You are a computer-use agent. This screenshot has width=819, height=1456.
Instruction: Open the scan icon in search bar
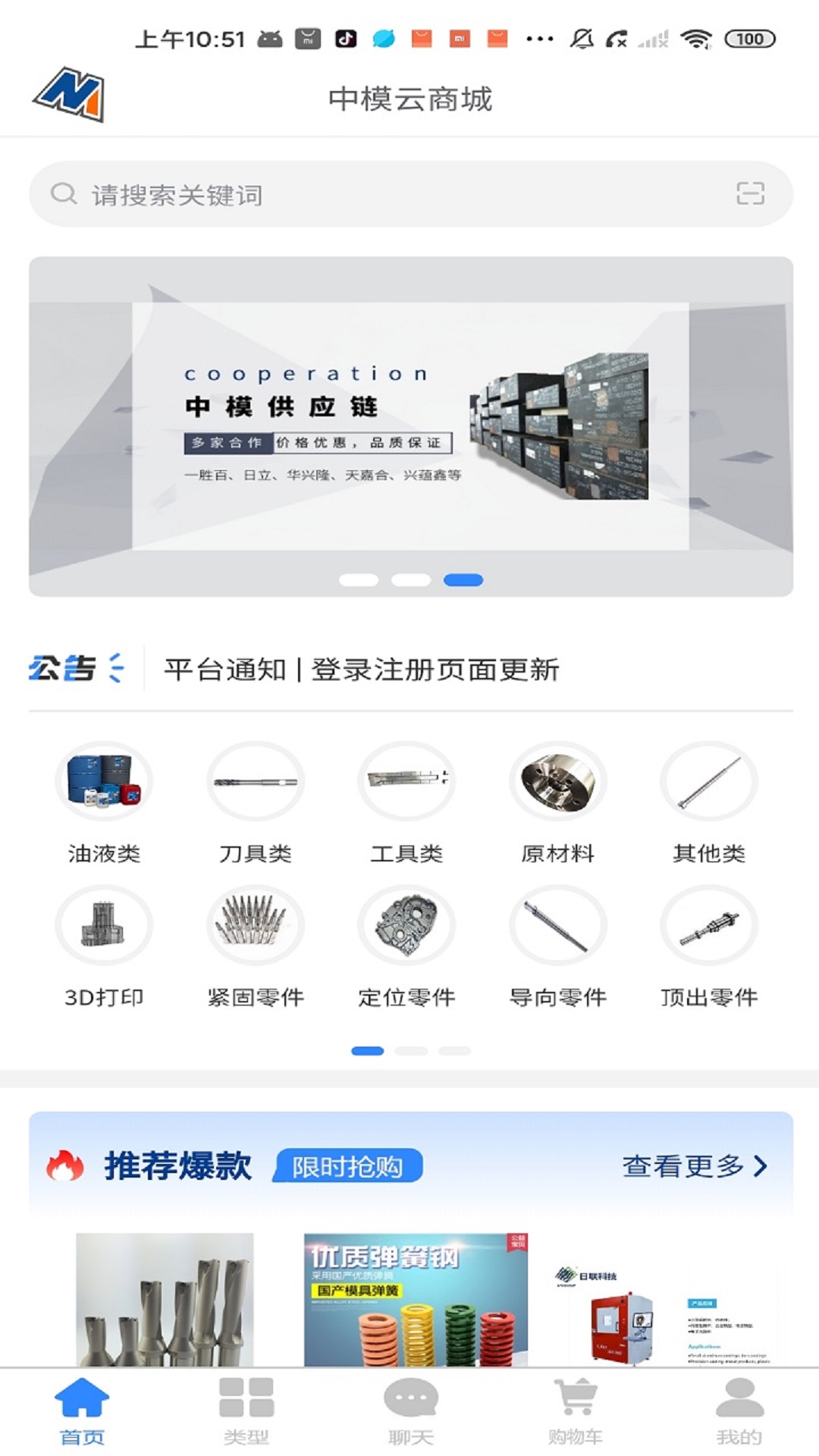tap(750, 194)
